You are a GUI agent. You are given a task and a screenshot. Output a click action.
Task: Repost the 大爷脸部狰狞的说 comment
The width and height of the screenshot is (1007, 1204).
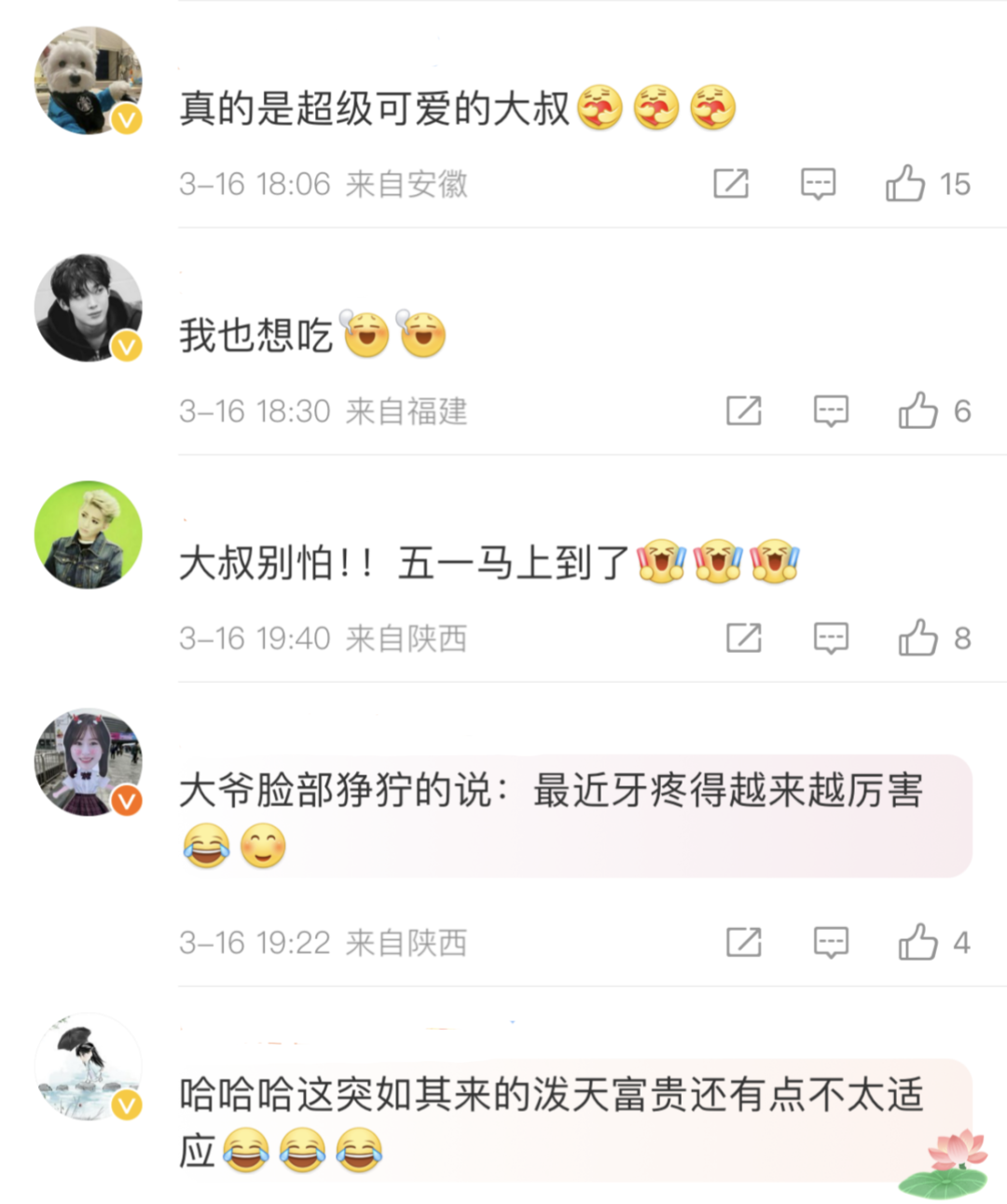[744, 942]
